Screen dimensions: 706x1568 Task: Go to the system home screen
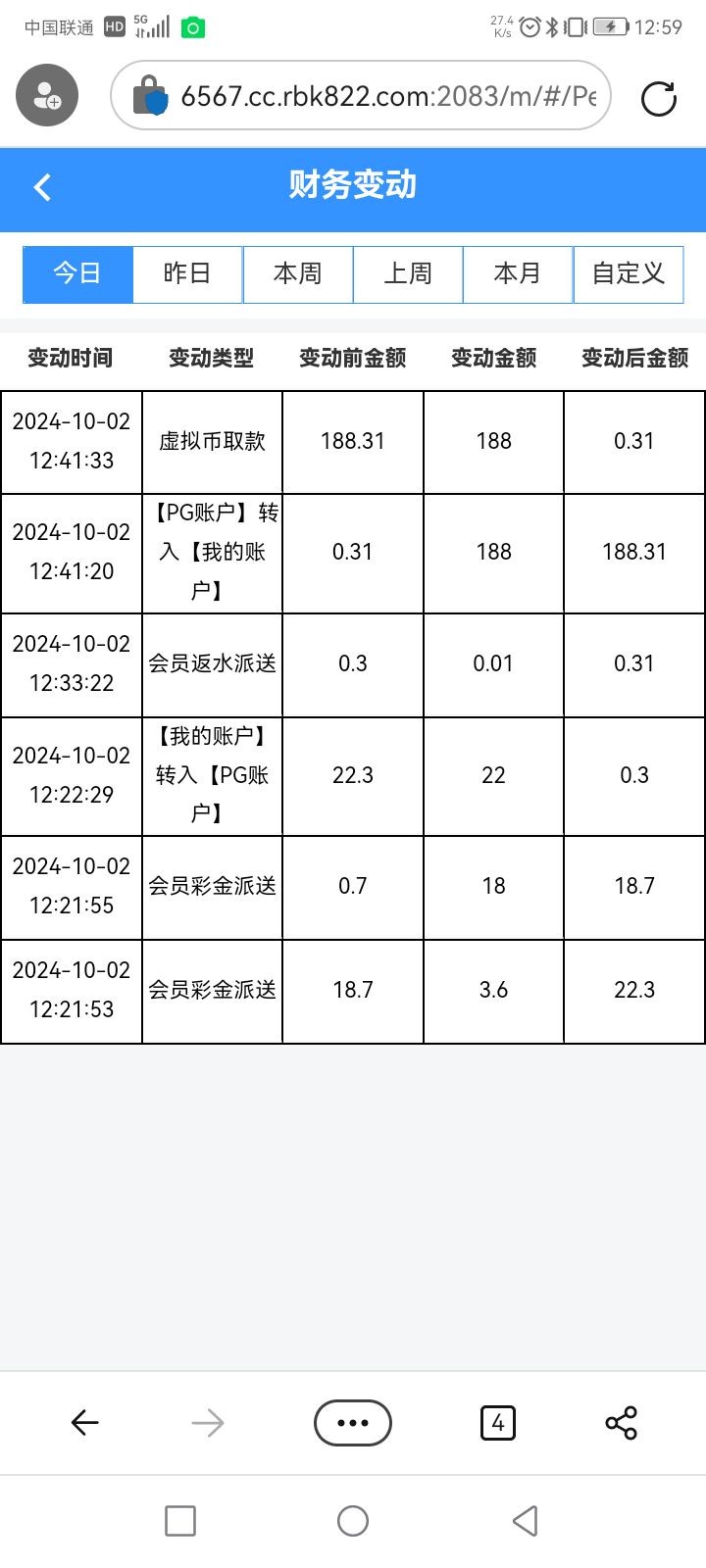(x=353, y=1521)
